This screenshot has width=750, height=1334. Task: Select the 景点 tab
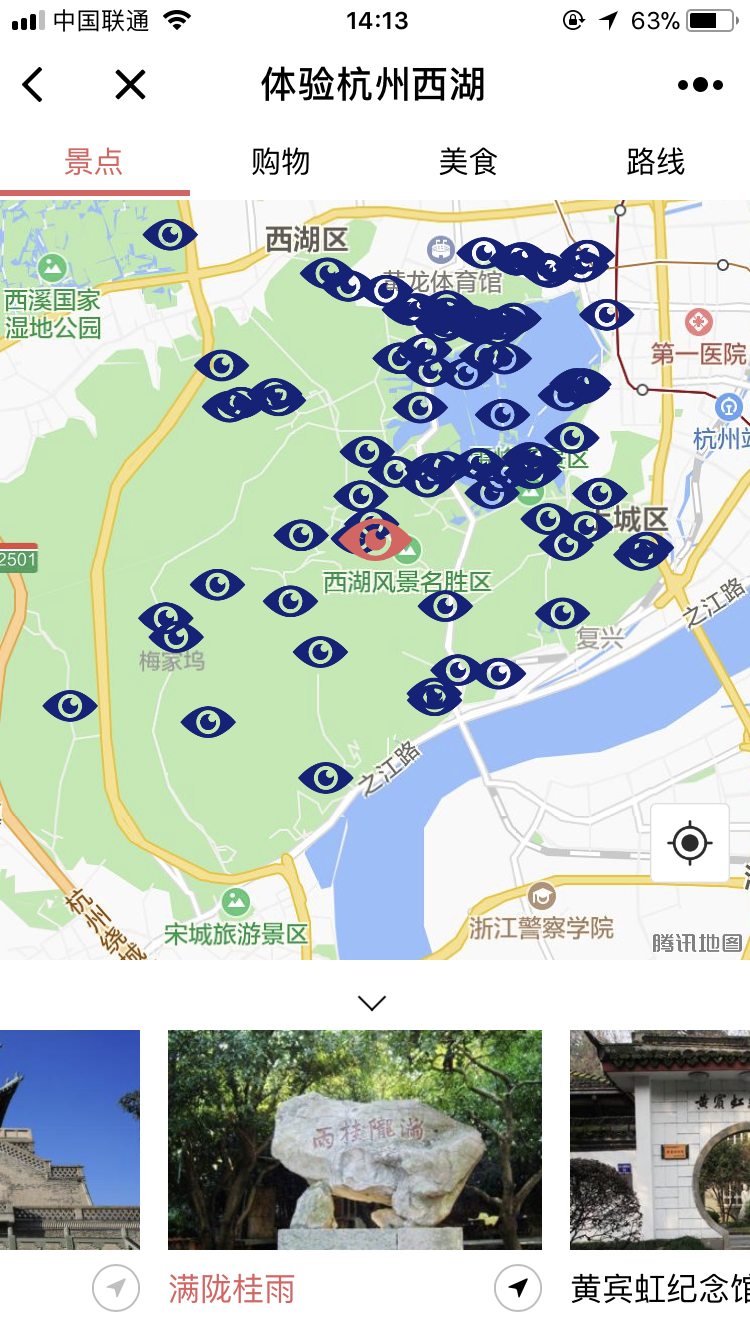point(94,162)
